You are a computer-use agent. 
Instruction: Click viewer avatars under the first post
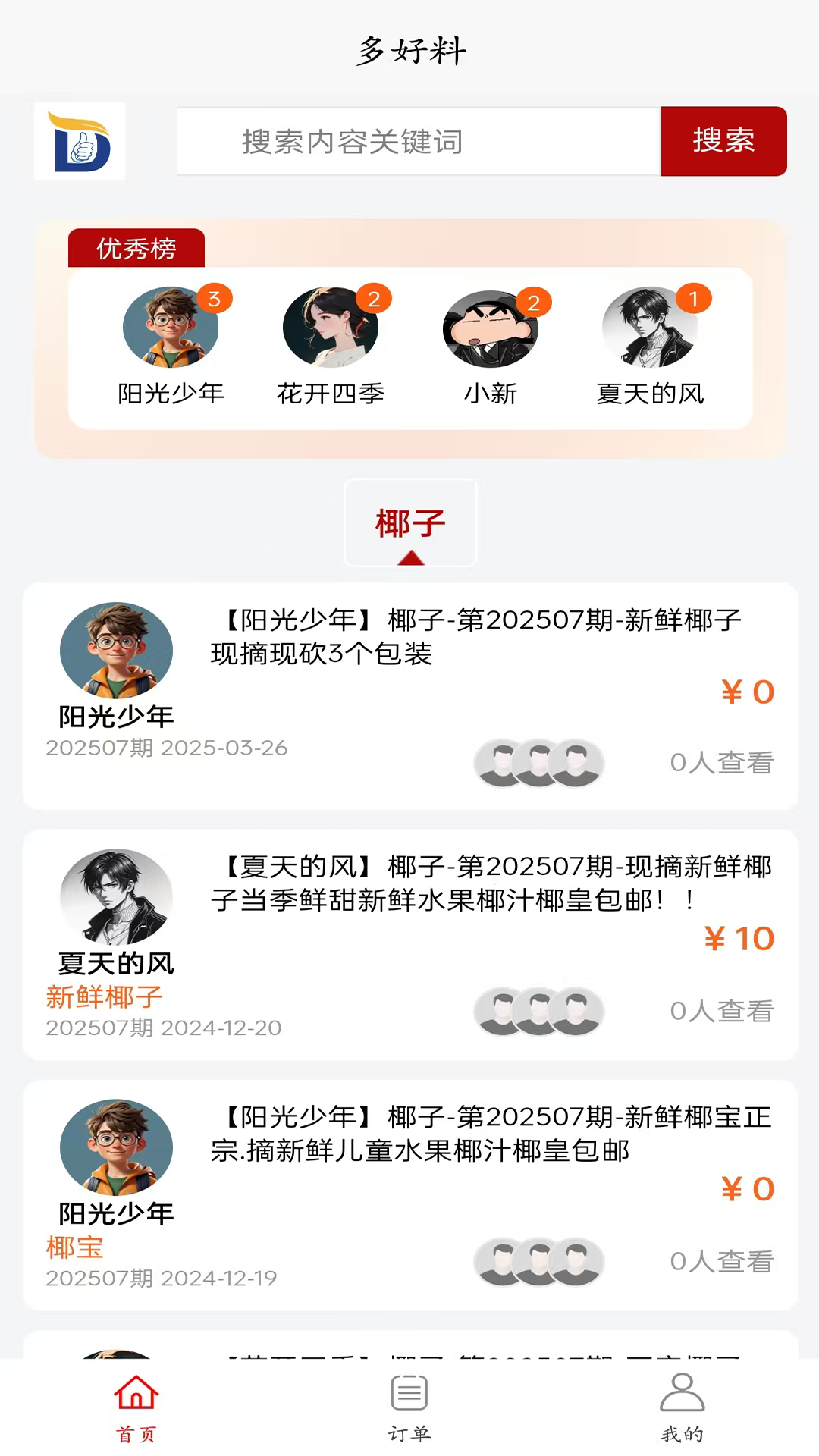[x=538, y=764]
